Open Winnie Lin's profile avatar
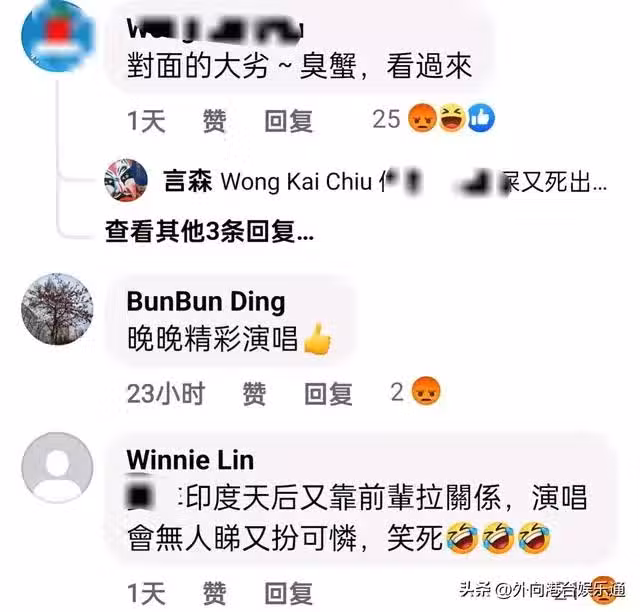 [64, 468]
